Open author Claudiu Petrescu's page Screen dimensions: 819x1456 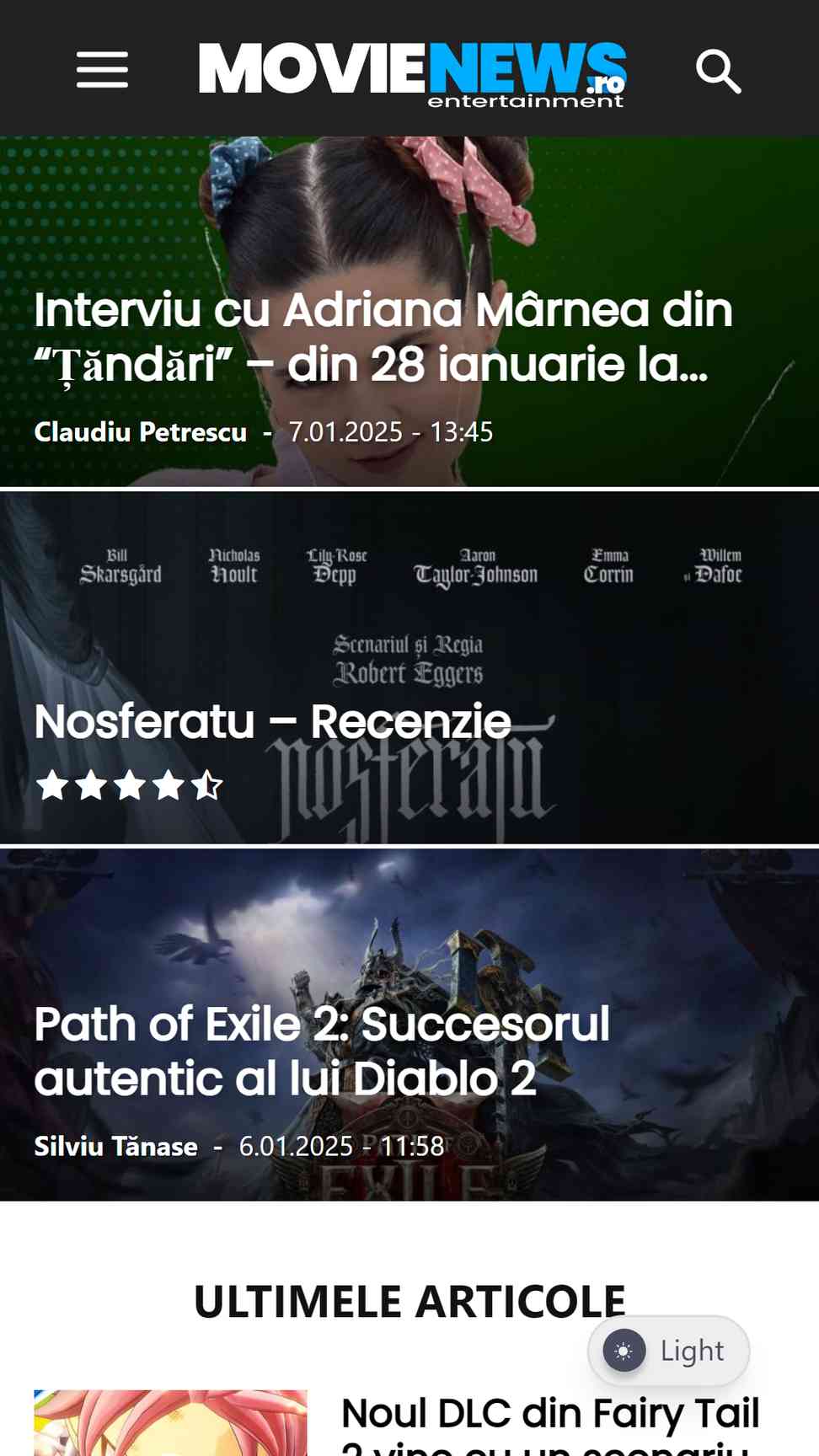(x=141, y=432)
